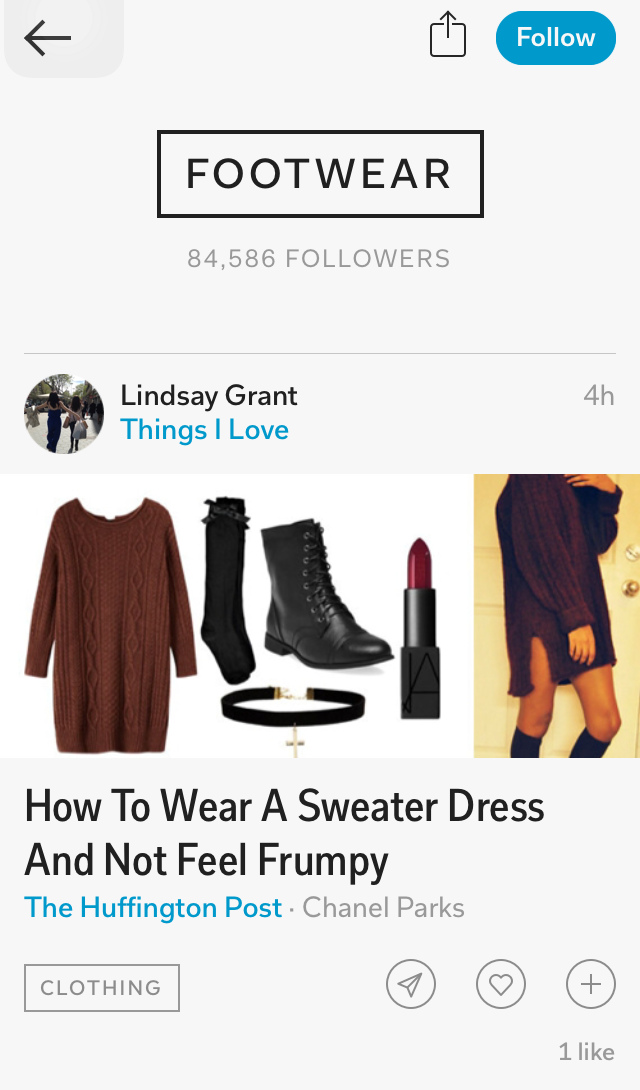Viewport: 640px width, 1090px height.
Task: Follow the Footwear topic
Action: coord(555,38)
